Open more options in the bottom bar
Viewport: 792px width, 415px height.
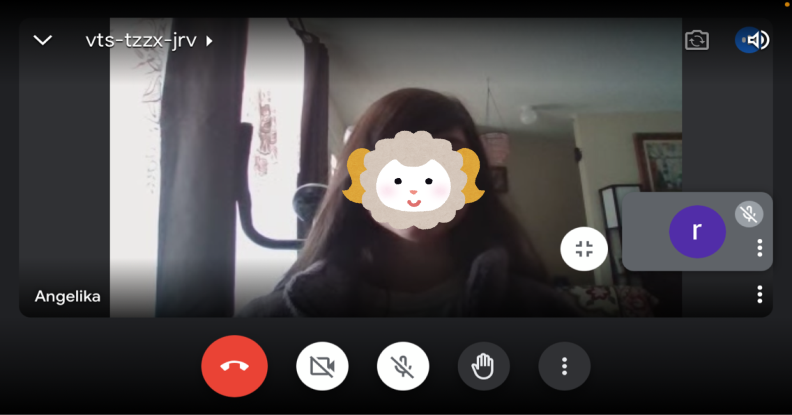(x=564, y=366)
